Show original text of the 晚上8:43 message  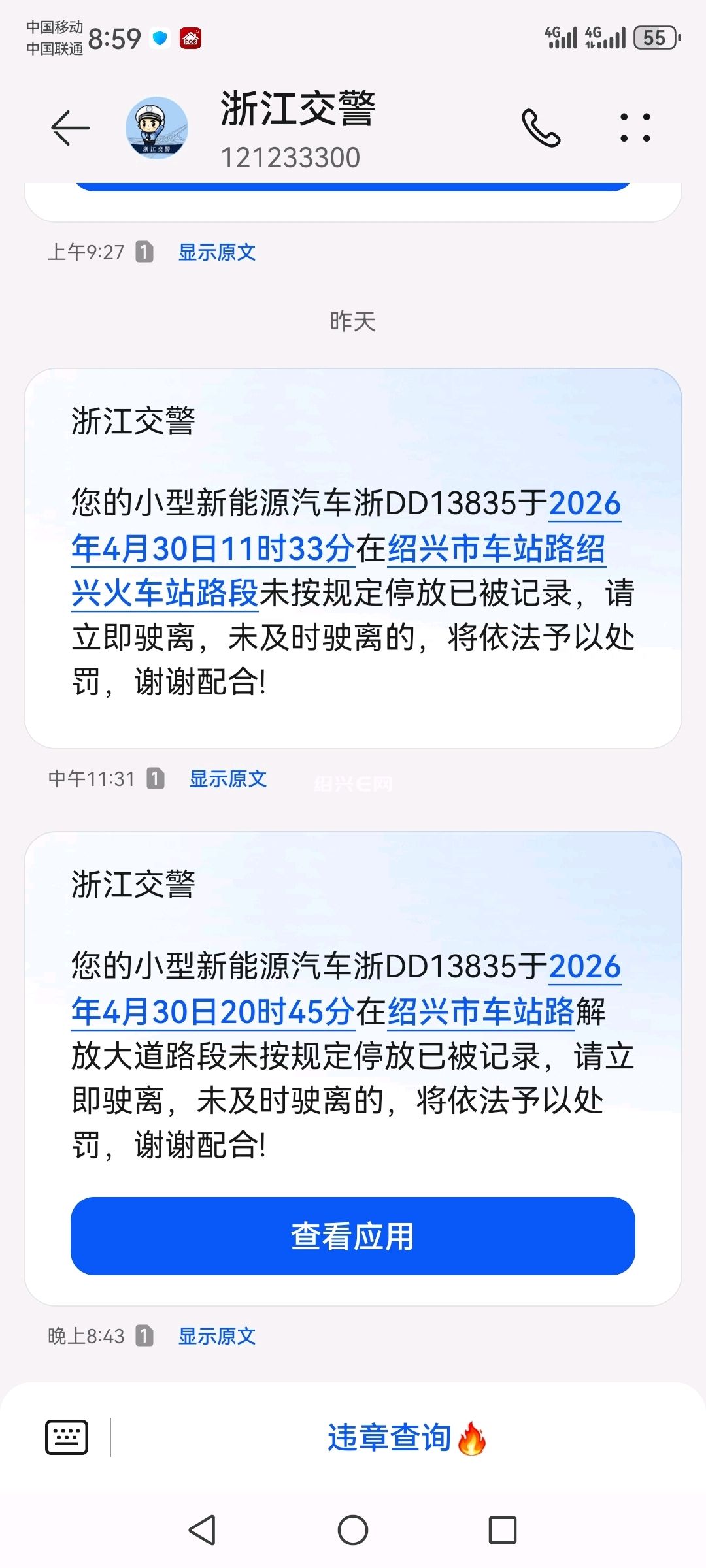(217, 1336)
